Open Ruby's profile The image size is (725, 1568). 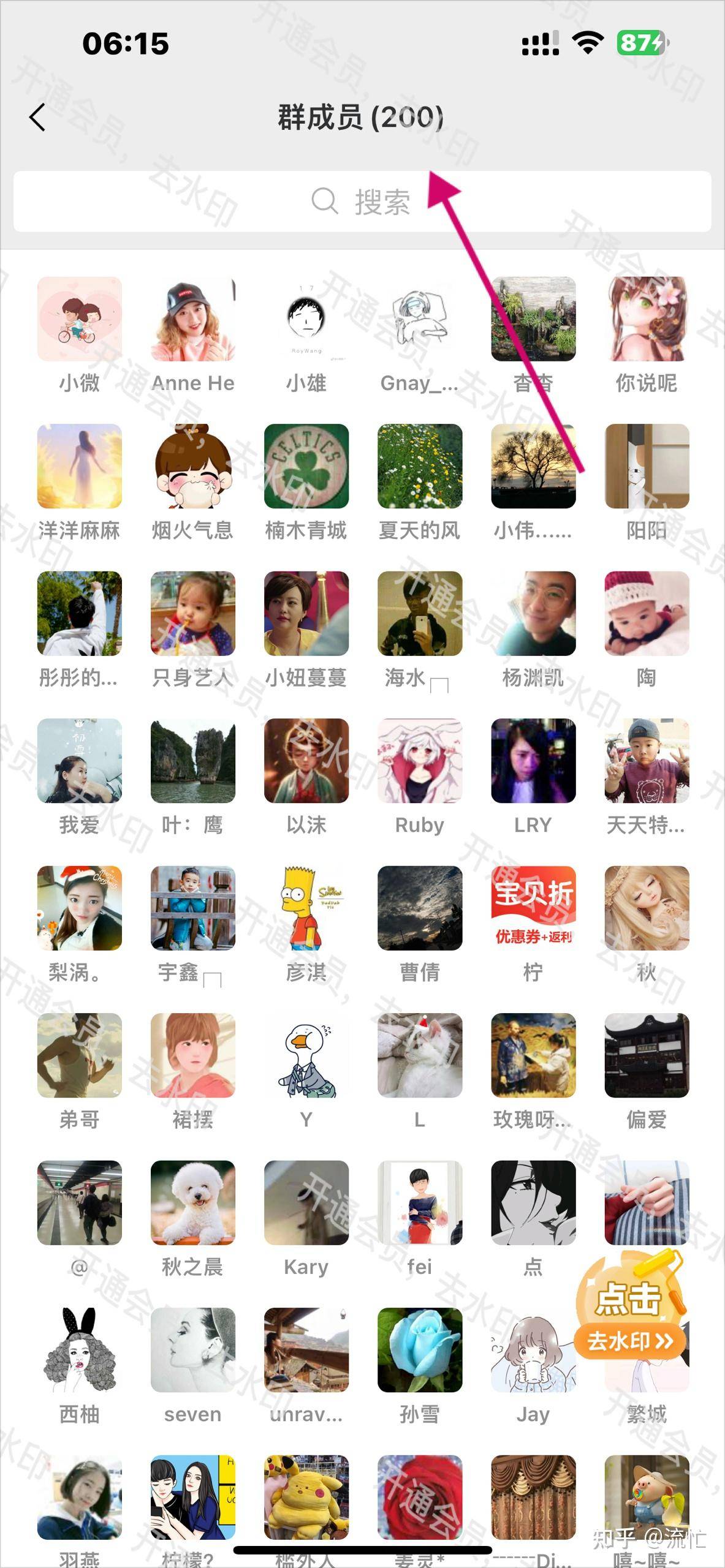click(x=420, y=761)
